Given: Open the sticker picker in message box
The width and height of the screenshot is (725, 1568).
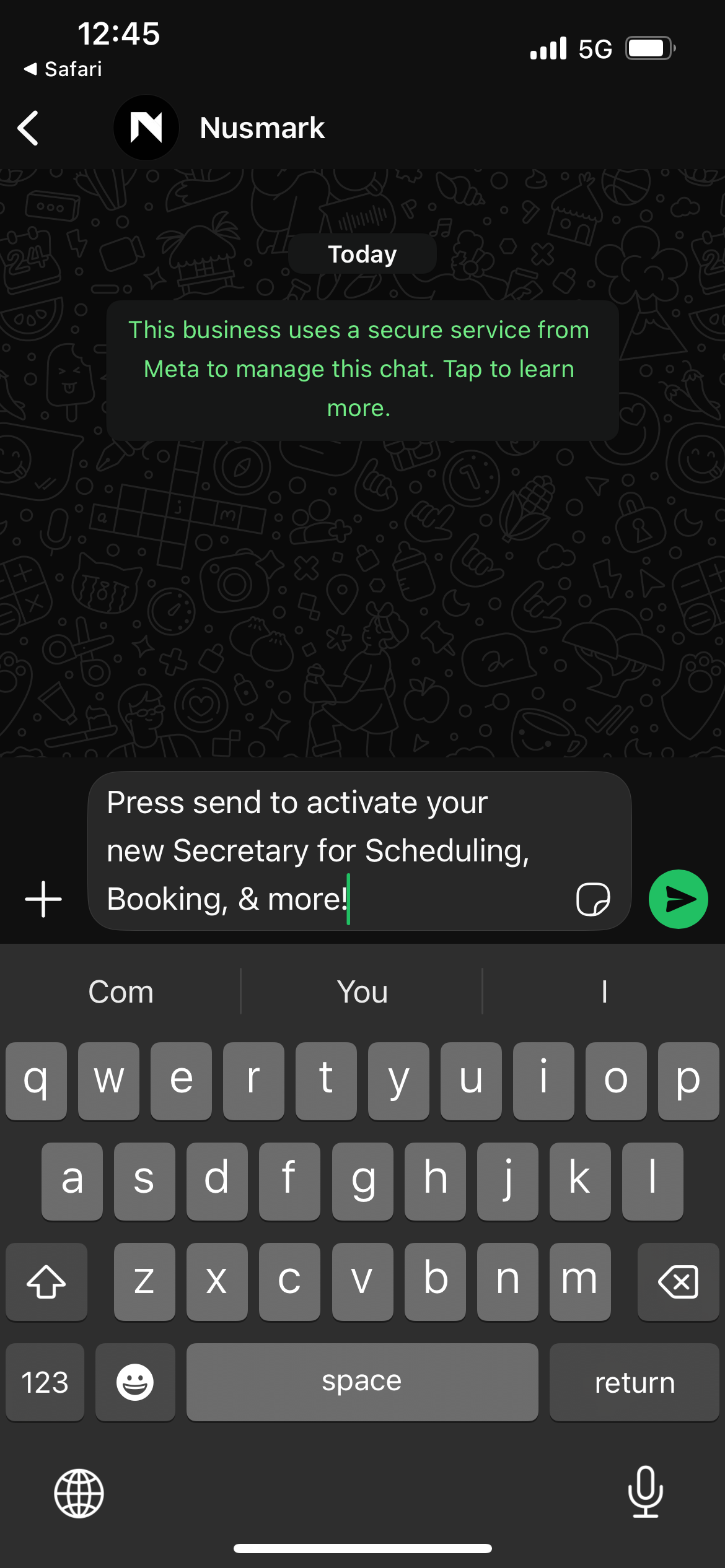Looking at the screenshot, I should (x=593, y=899).
